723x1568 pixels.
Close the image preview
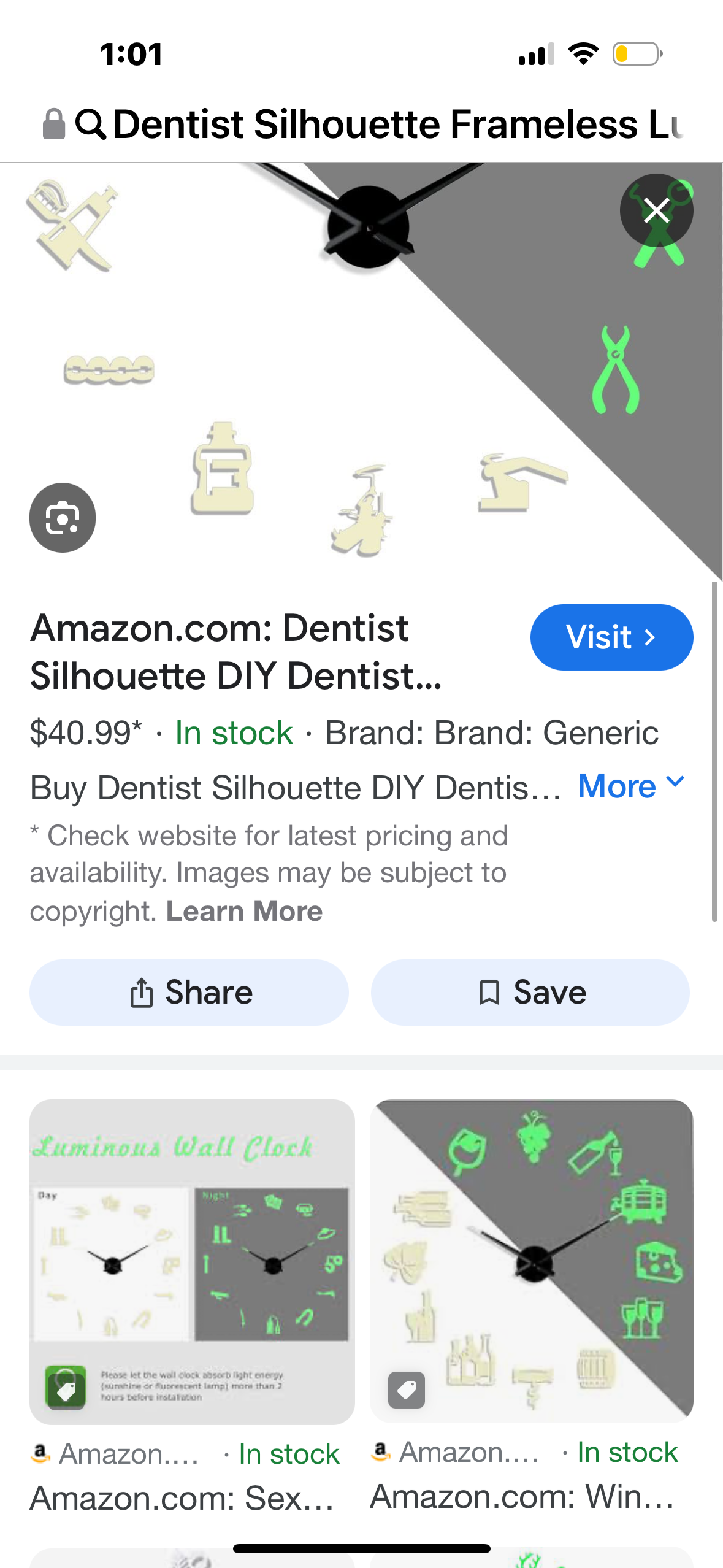[656, 210]
